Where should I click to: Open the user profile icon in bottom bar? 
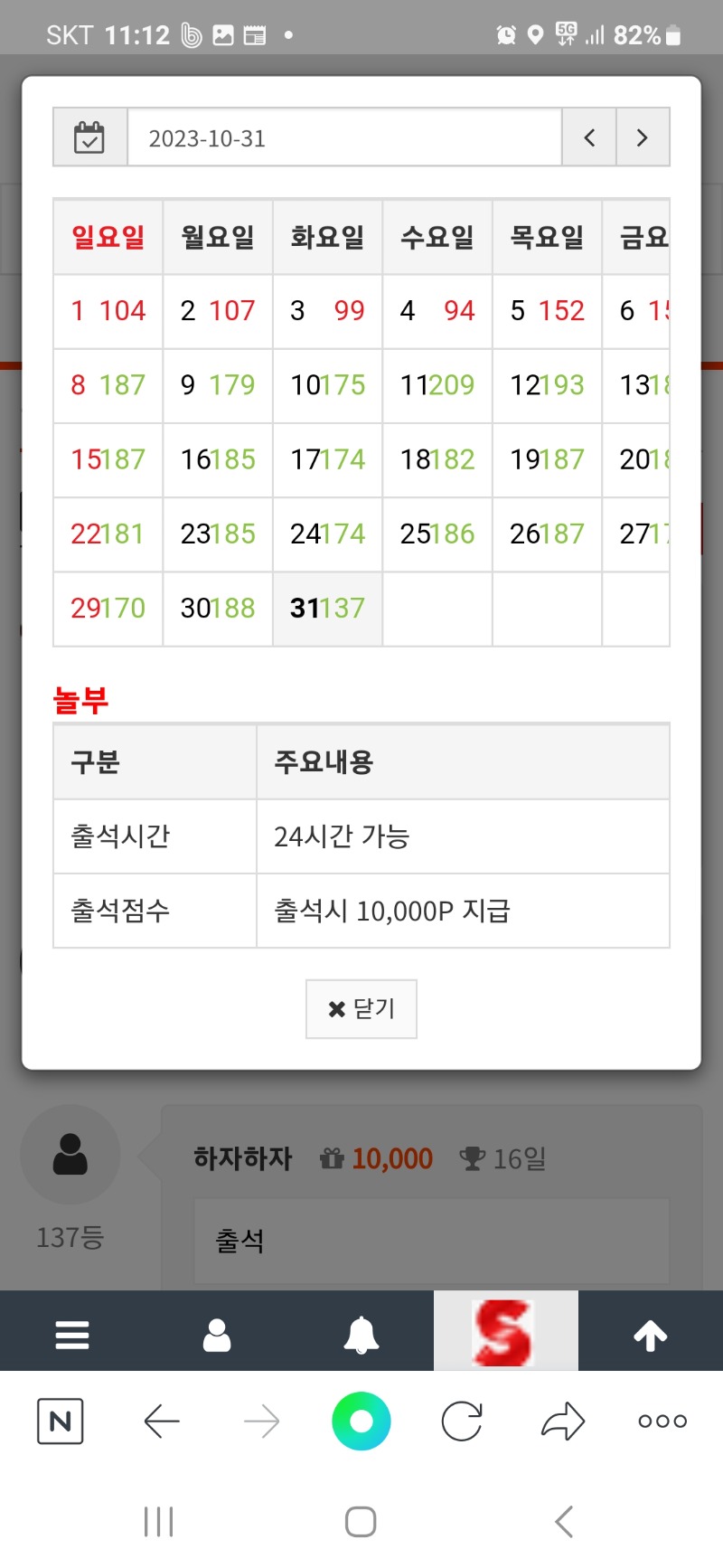pos(217,1335)
